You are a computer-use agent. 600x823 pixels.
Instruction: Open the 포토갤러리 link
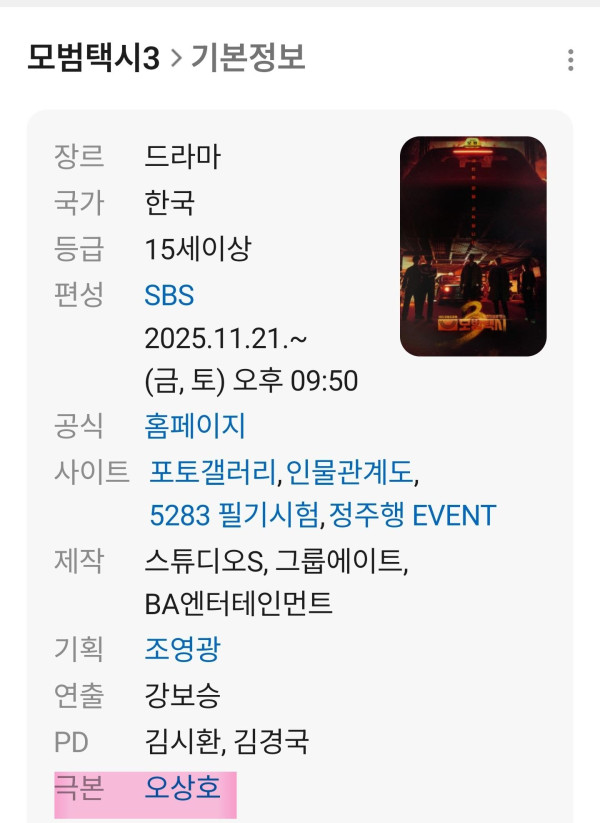[215, 470]
